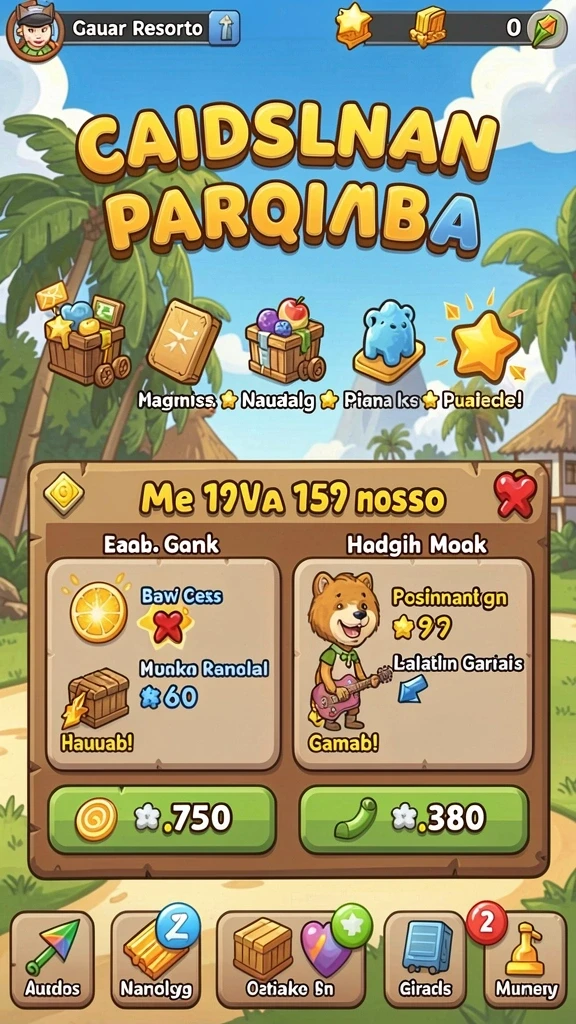Tap the arrow button beside Gauar Resorto
The image size is (576, 1024).
pos(224,28)
